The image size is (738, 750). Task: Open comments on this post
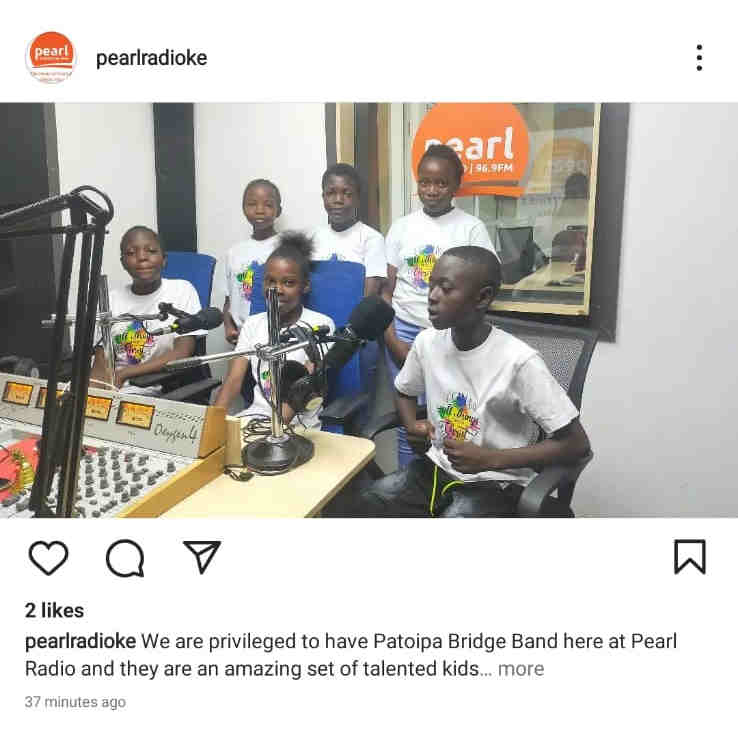pyautogui.click(x=125, y=557)
